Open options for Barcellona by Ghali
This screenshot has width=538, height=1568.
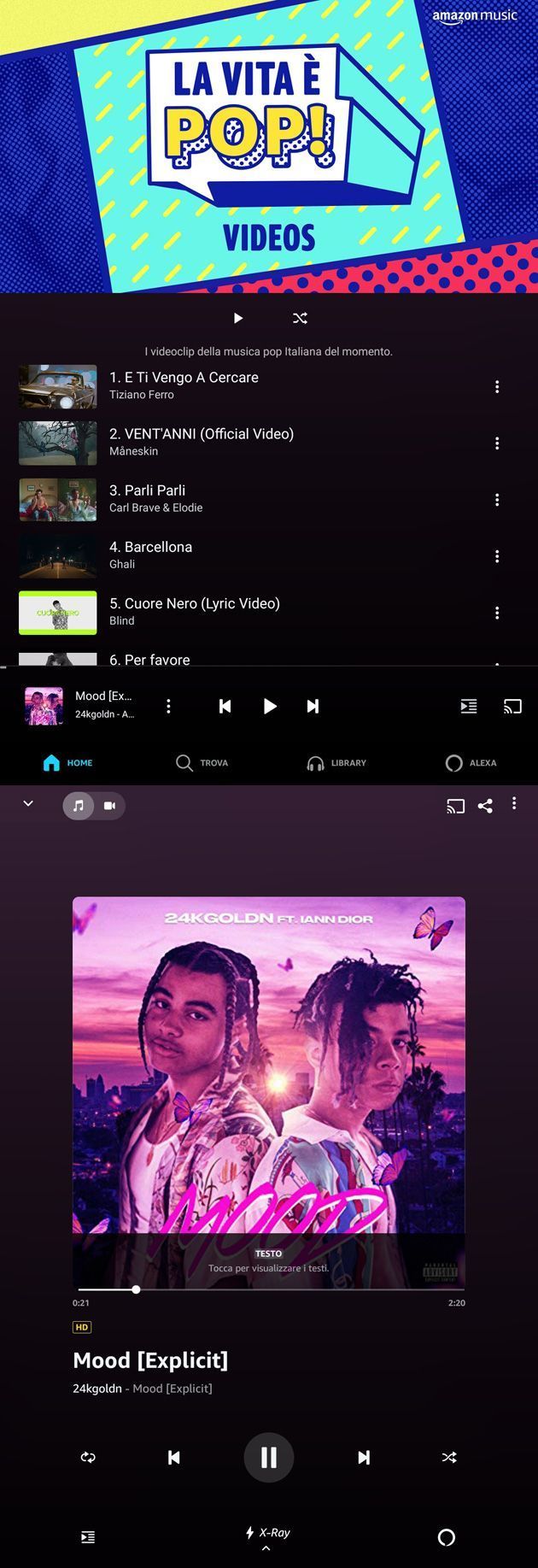(497, 556)
